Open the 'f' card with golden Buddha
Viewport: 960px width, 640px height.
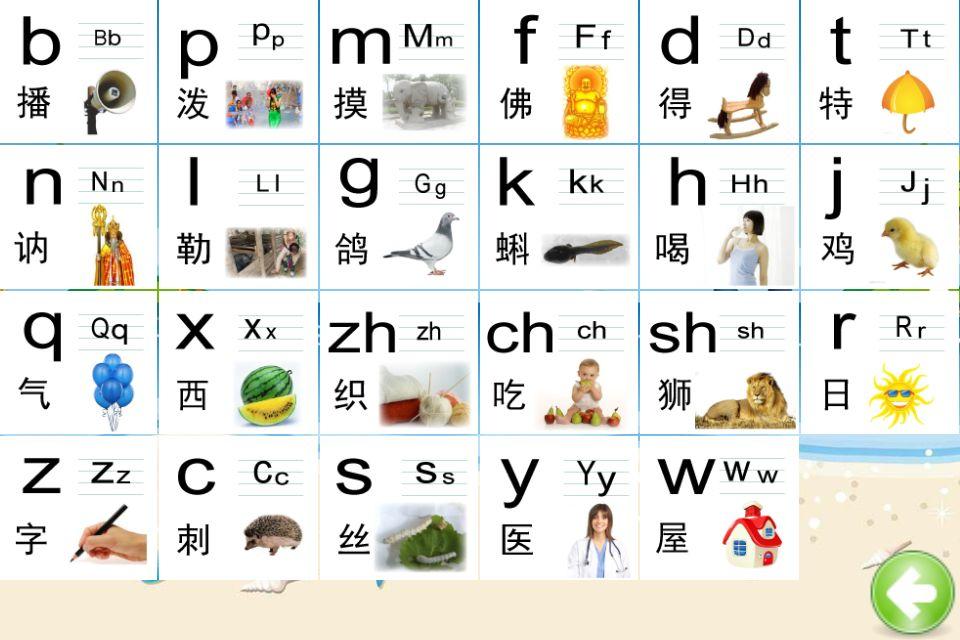pos(559,72)
